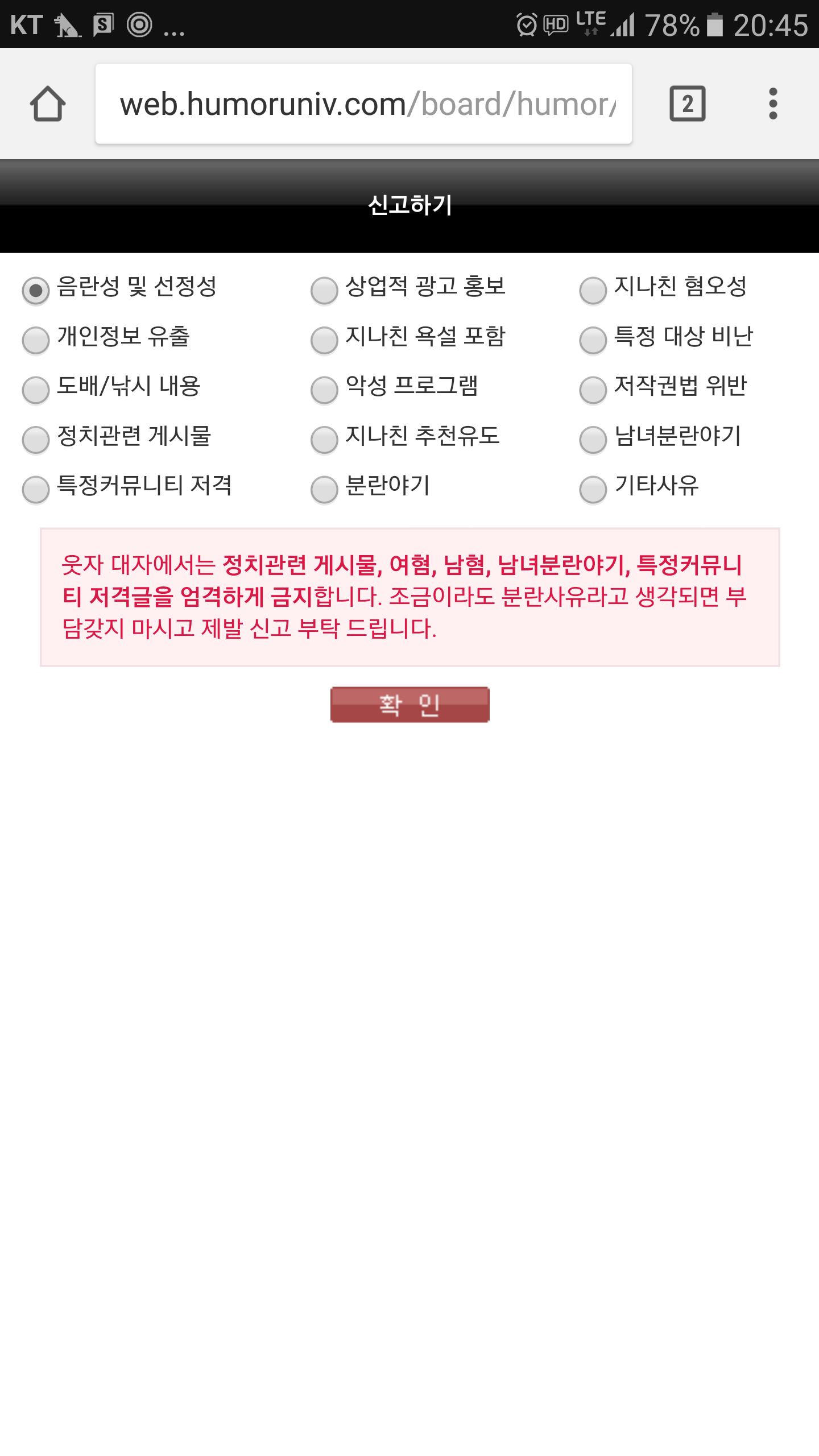Pick 도배/낚시 내용 report reason
Viewport: 819px width, 1456px height.
pyautogui.click(x=36, y=390)
